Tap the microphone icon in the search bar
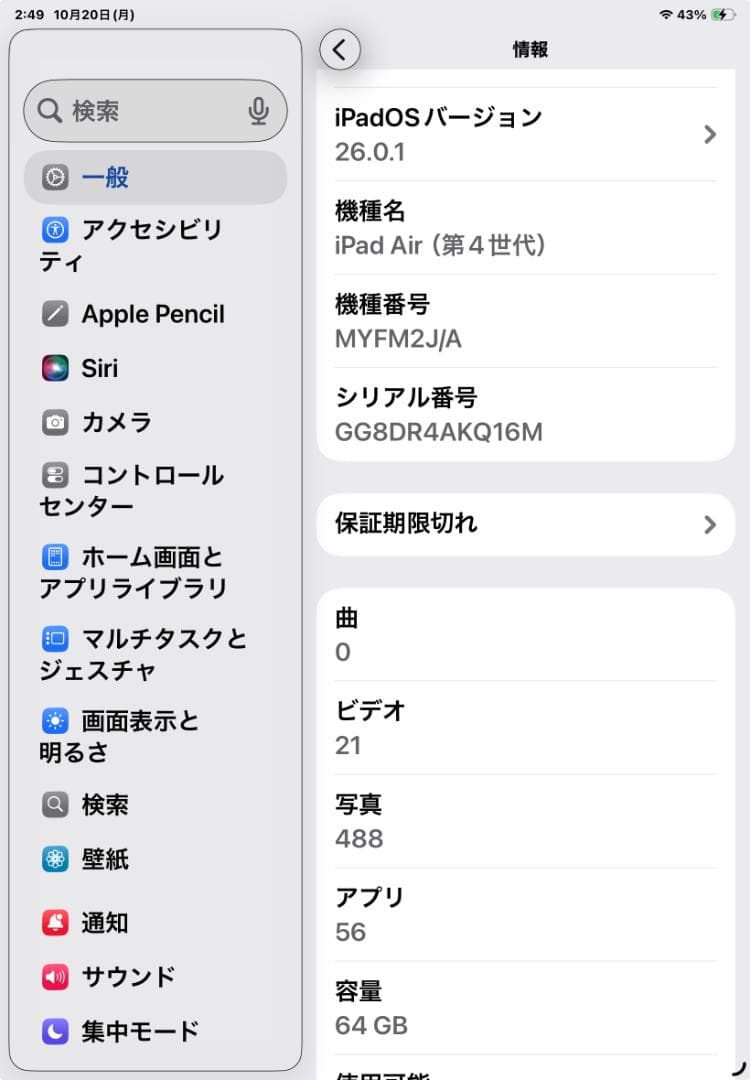The width and height of the screenshot is (750, 1080). (260, 111)
